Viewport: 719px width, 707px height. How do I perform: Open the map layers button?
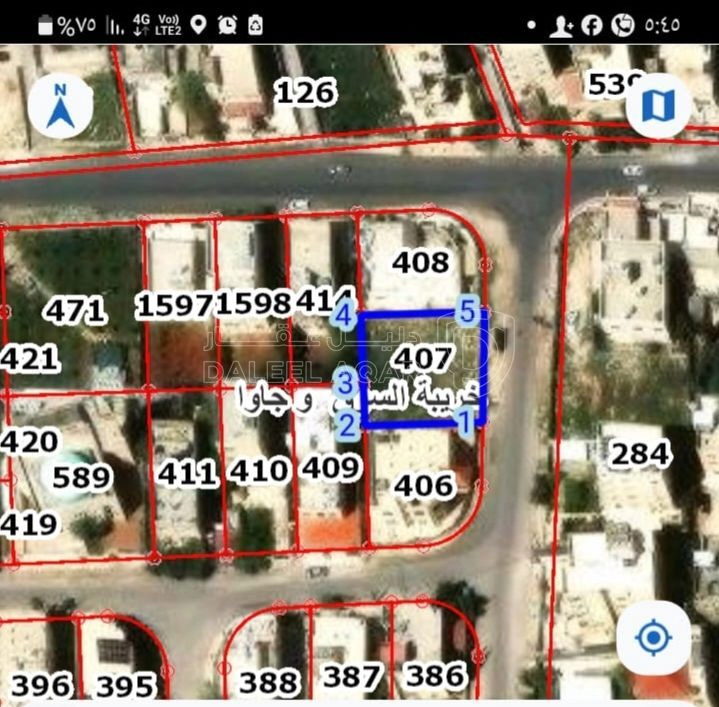pyautogui.click(x=658, y=105)
